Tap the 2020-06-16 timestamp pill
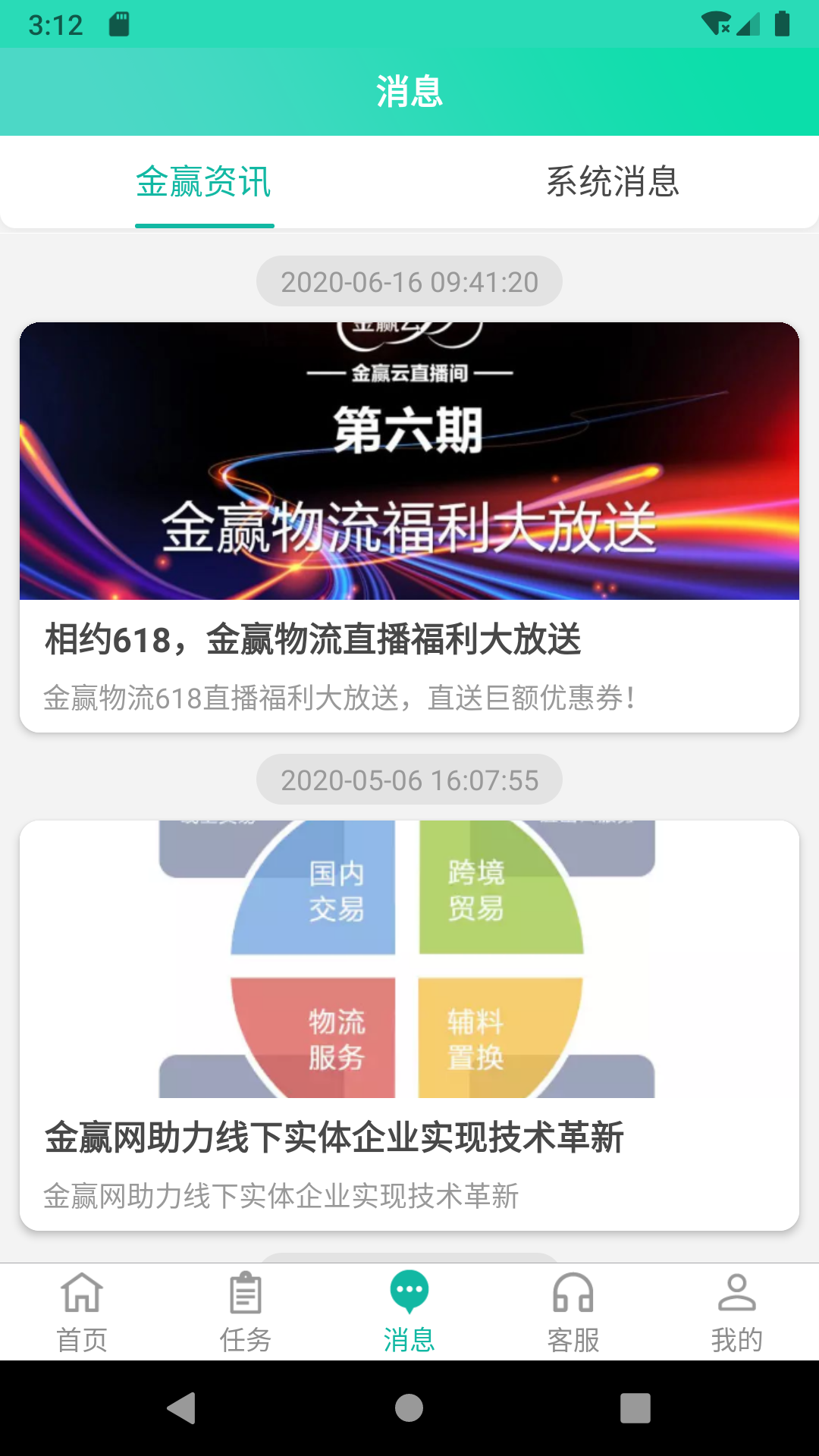Screen dimensions: 819x1456 409,281
